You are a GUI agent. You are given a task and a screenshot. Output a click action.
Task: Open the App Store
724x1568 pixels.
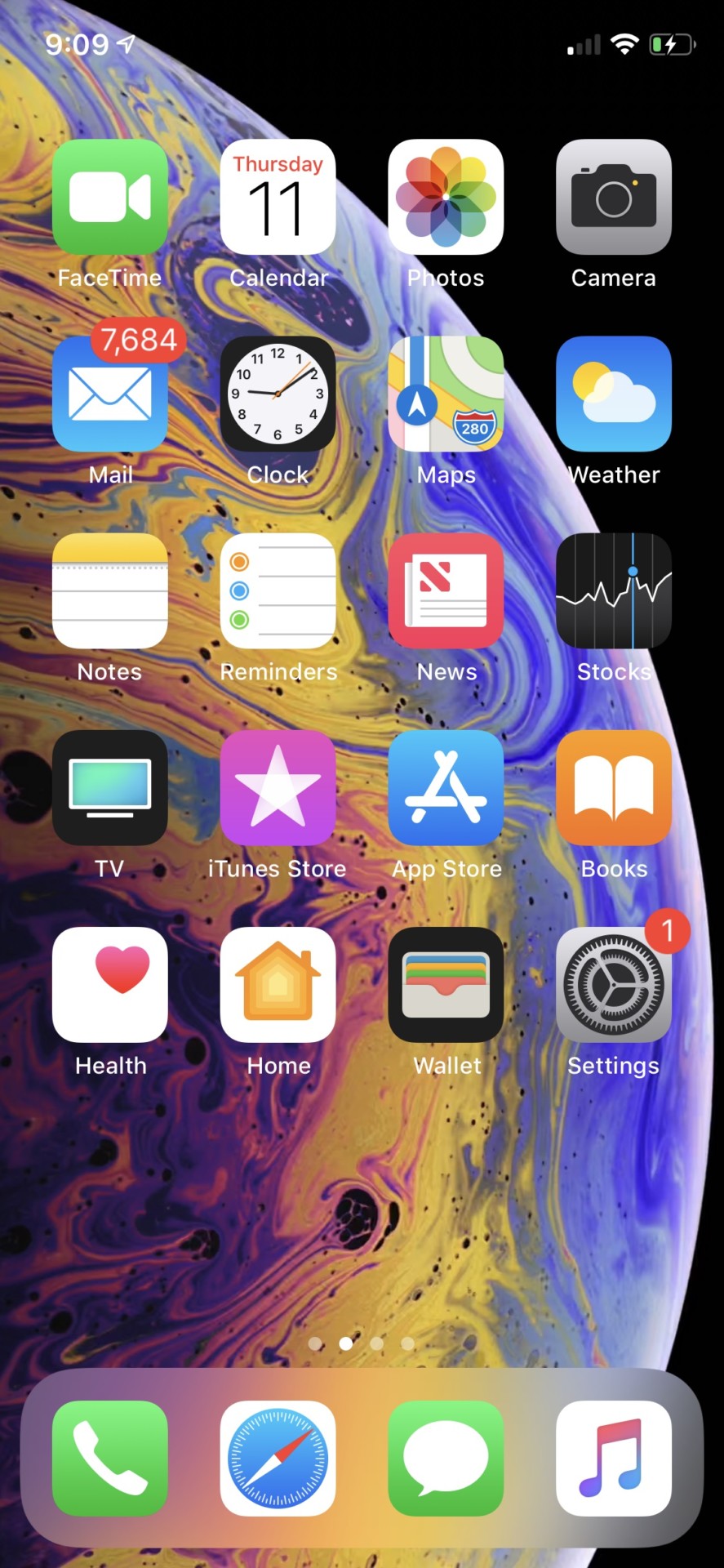click(446, 787)
